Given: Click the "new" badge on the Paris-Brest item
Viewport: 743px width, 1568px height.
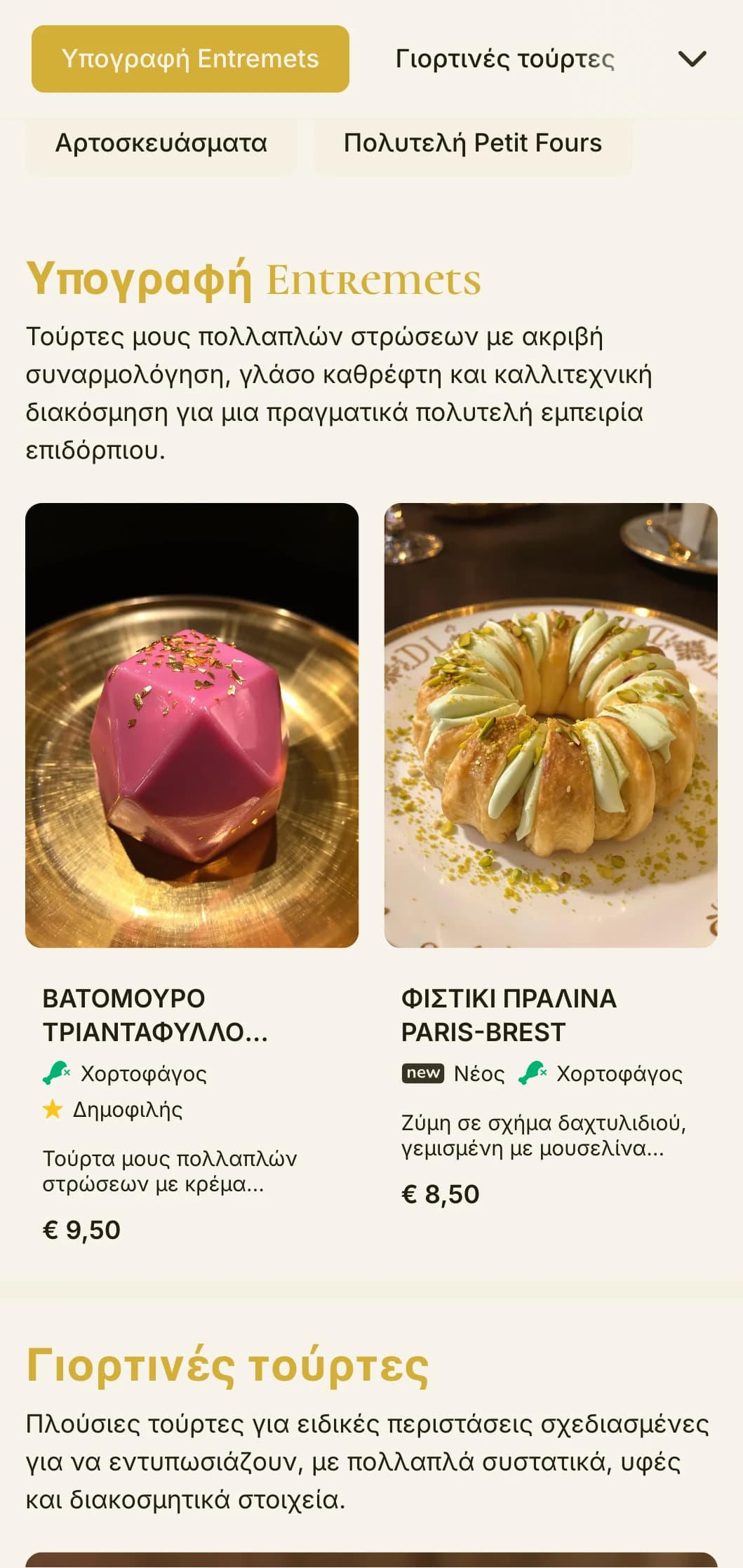Looking at the screenshot, I should coord(422,1073).
